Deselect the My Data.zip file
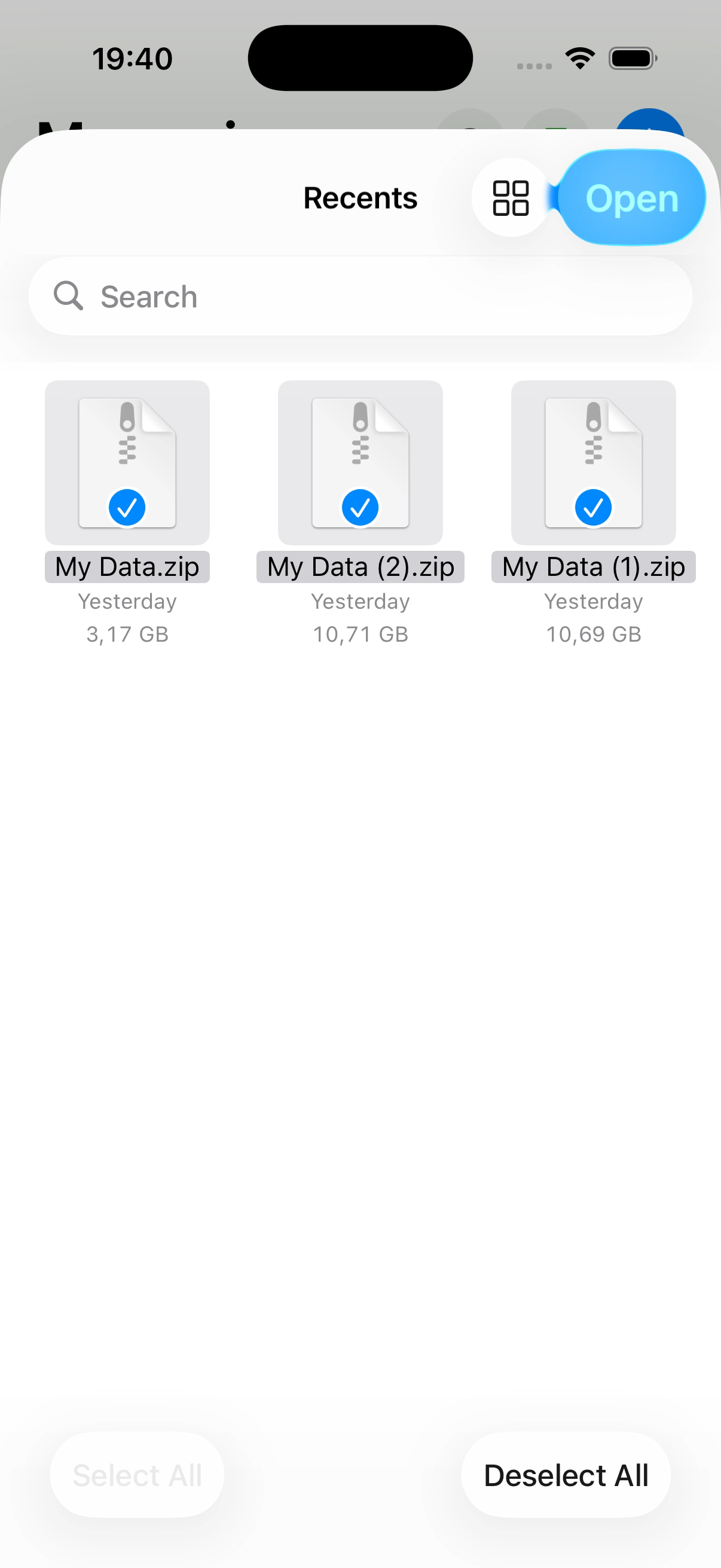 click(127, 464)
